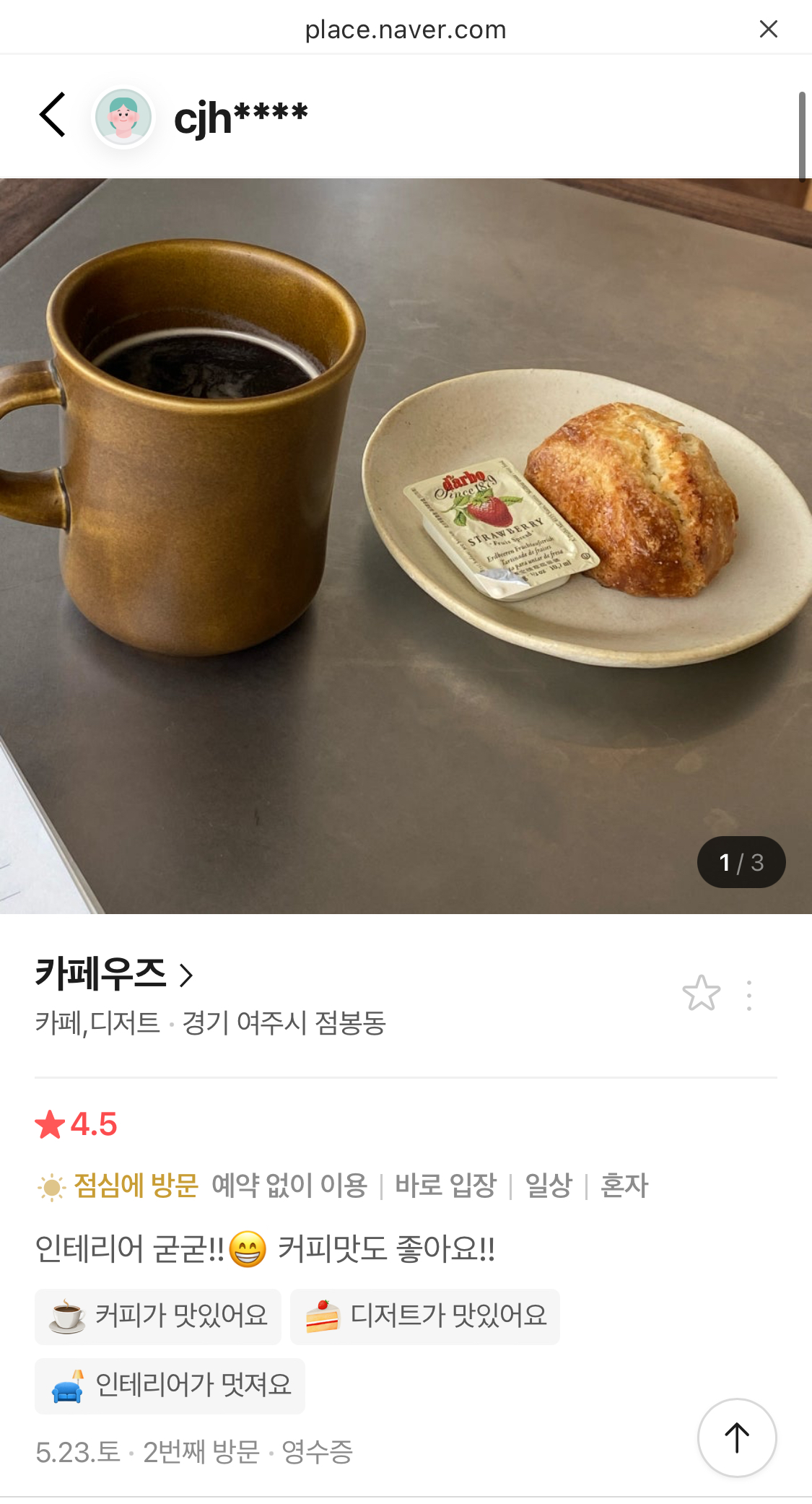This screenshot has height=1504, width=812.
Task: Jump back to top with the arrow button
Action: (x=737, y=1438)
